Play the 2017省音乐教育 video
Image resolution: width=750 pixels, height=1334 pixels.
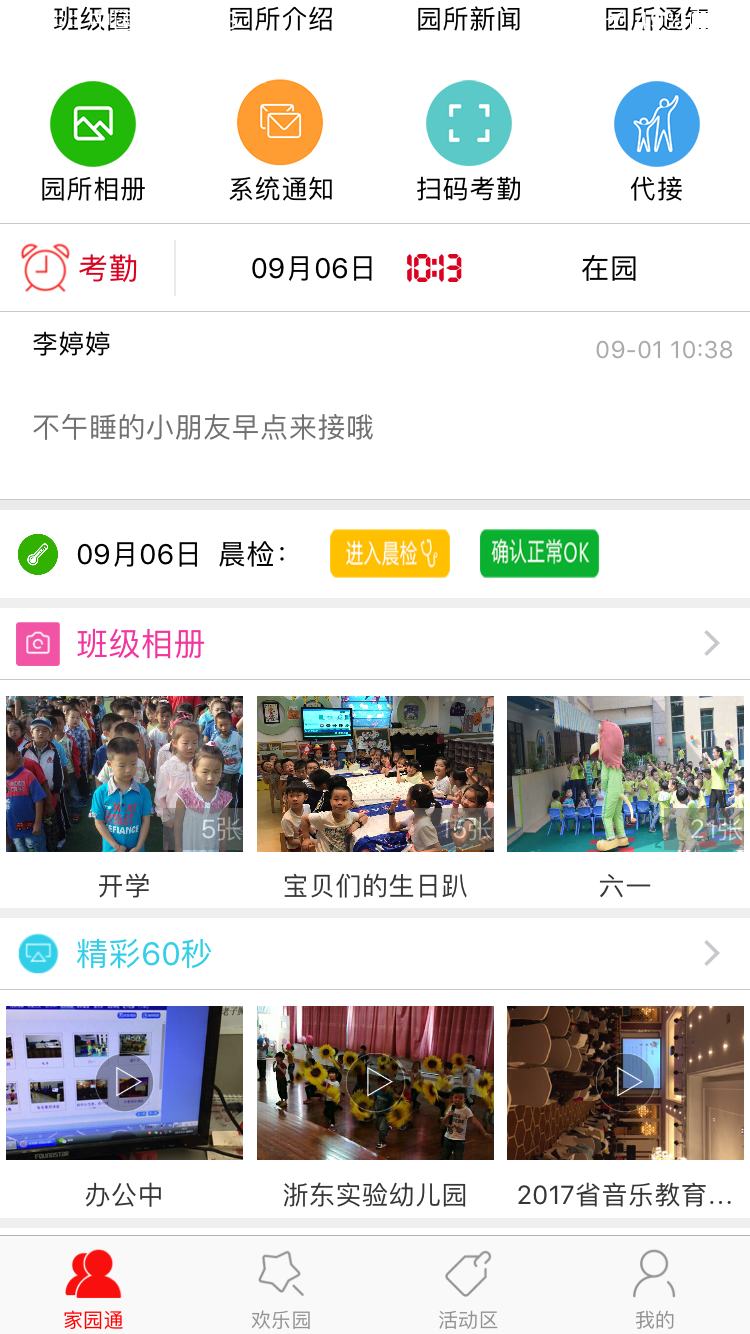(625, 1082)
